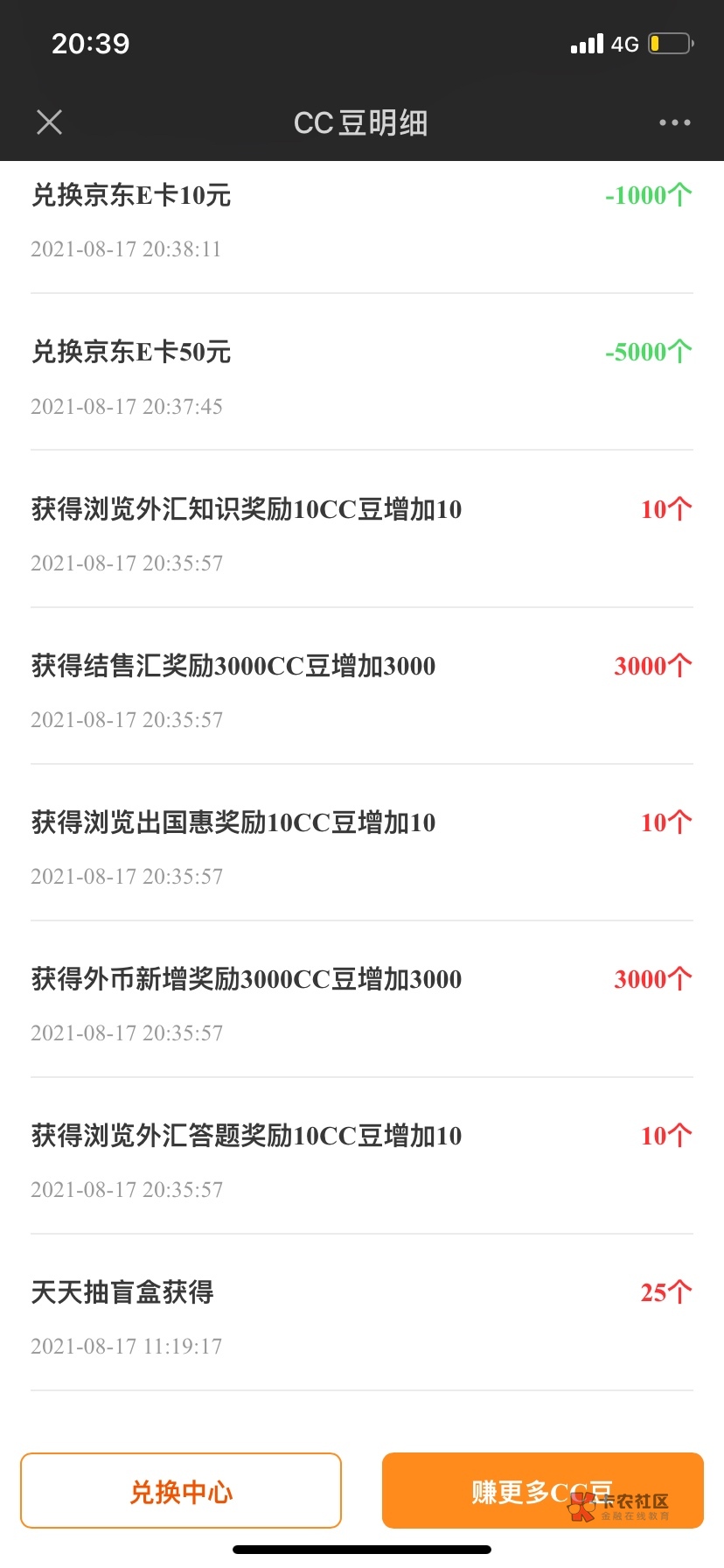The width and height of the screenshot is (724, 1568).
Task: Close the CC豆明细 page
Action: 50,122
